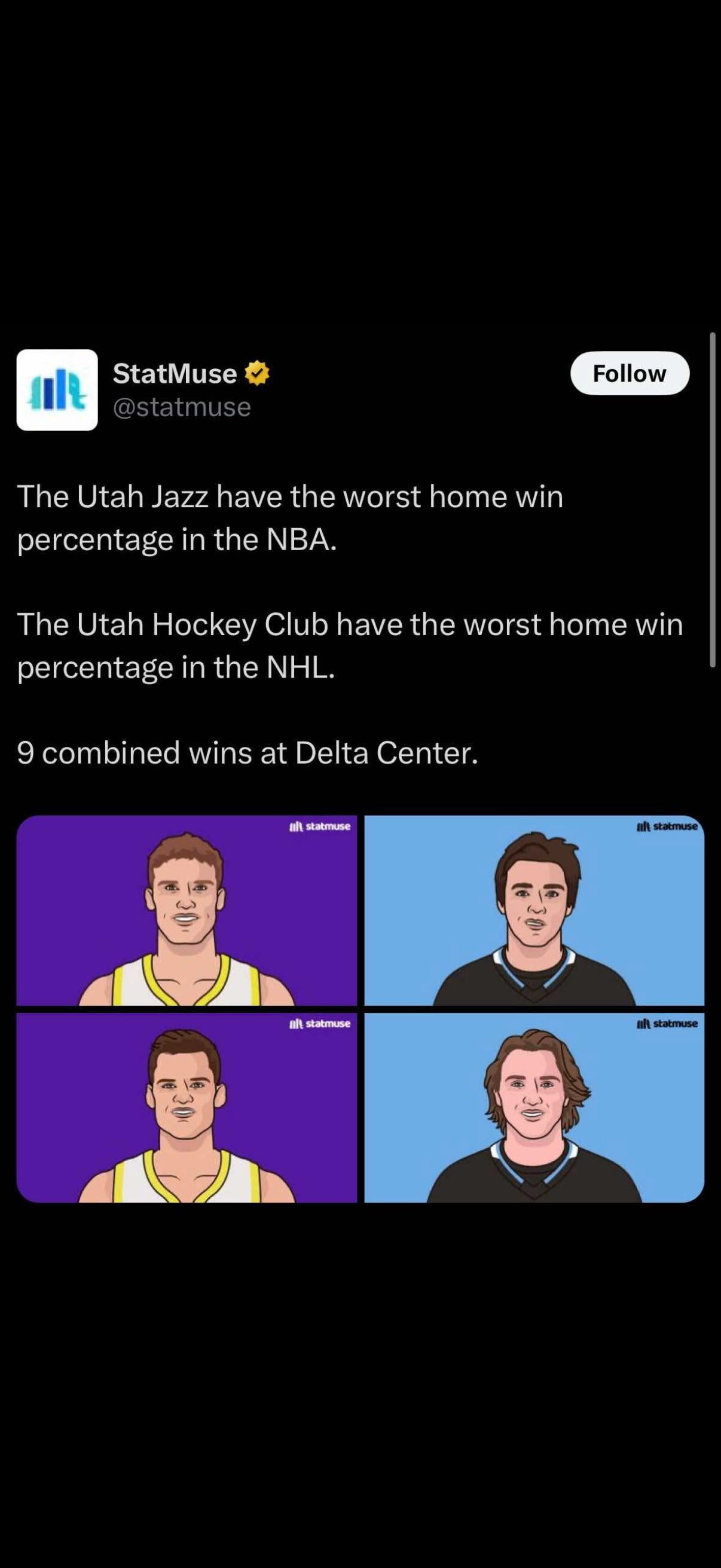
Task: Open StatMuse's profile picture
Action: coord(57,389)
